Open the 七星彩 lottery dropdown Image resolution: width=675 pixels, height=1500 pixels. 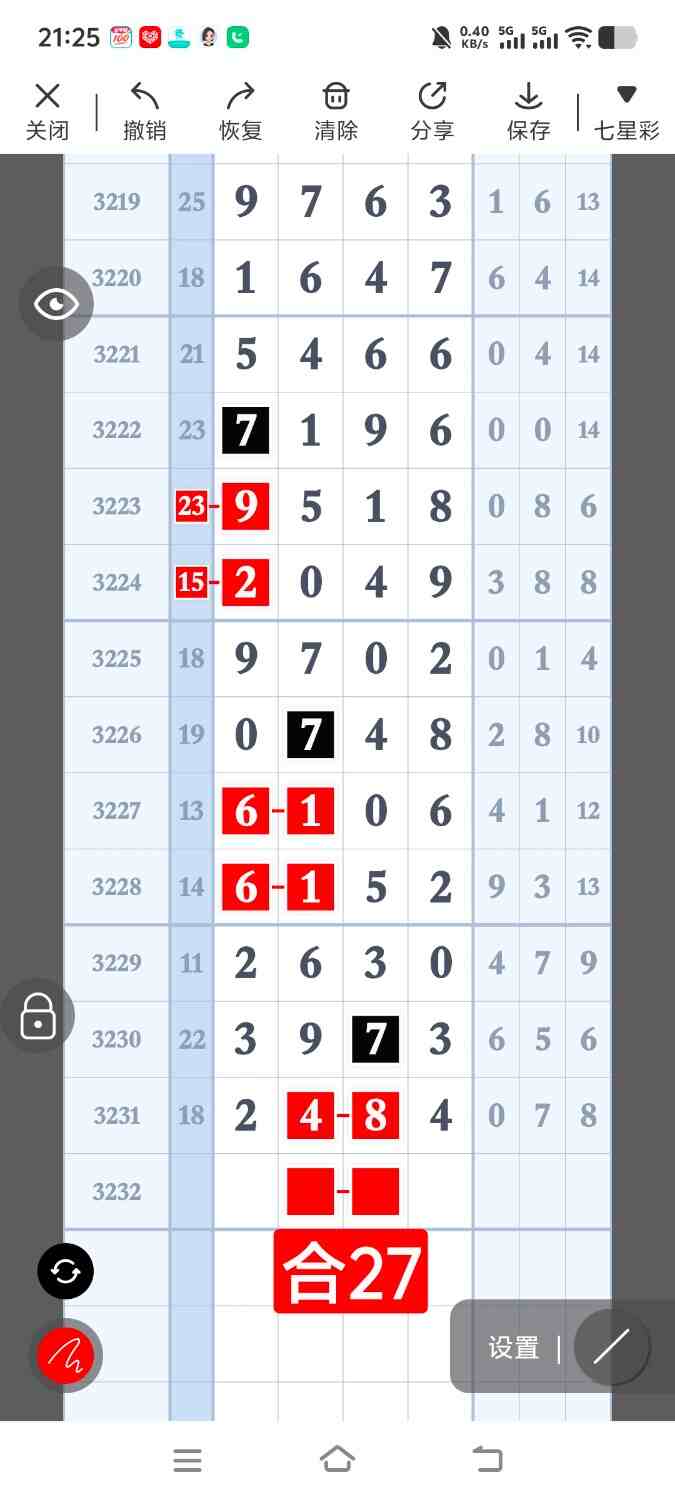pos(627,111)
